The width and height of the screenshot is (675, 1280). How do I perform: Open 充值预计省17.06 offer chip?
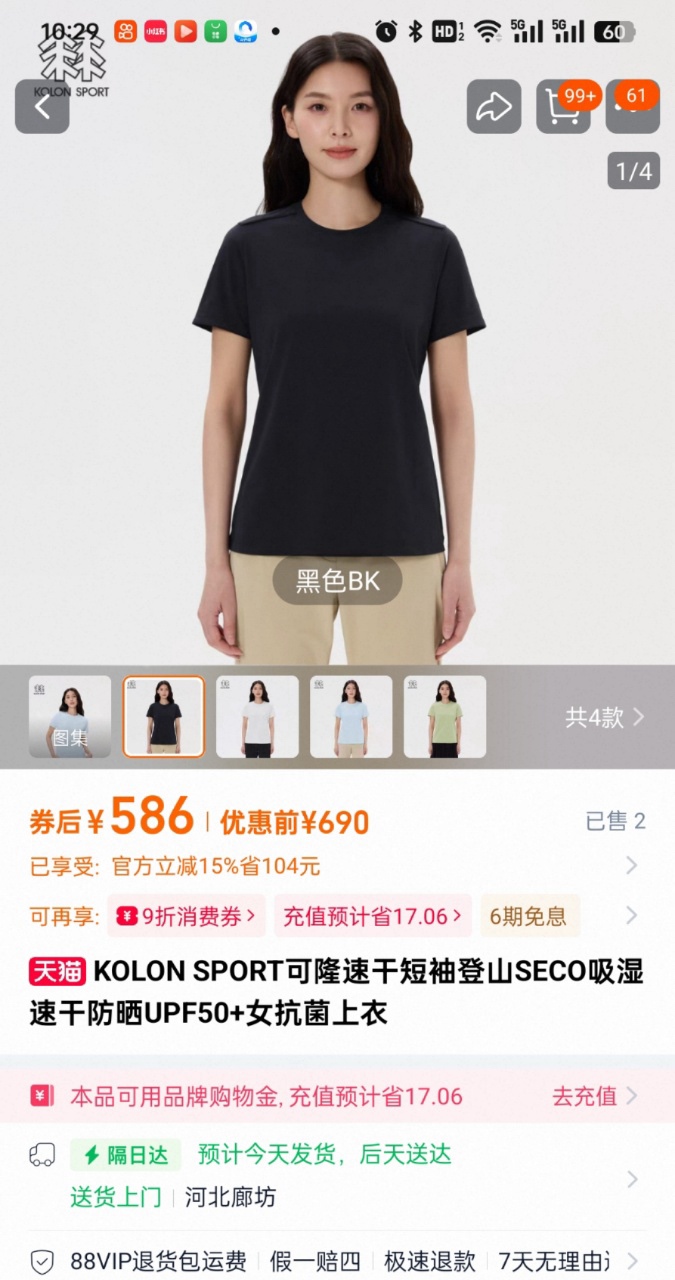pos(372,915)
